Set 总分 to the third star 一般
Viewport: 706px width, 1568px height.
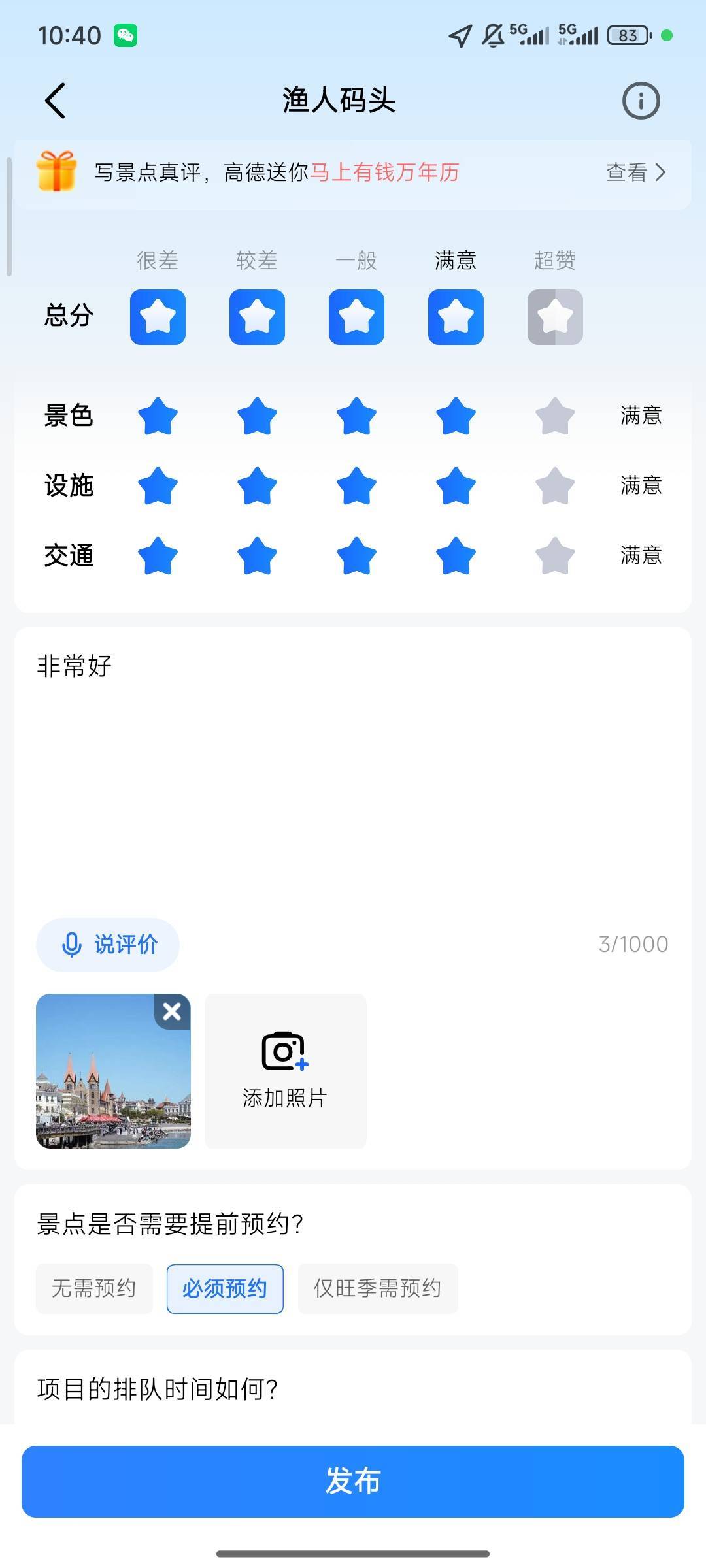click(356, 317)
